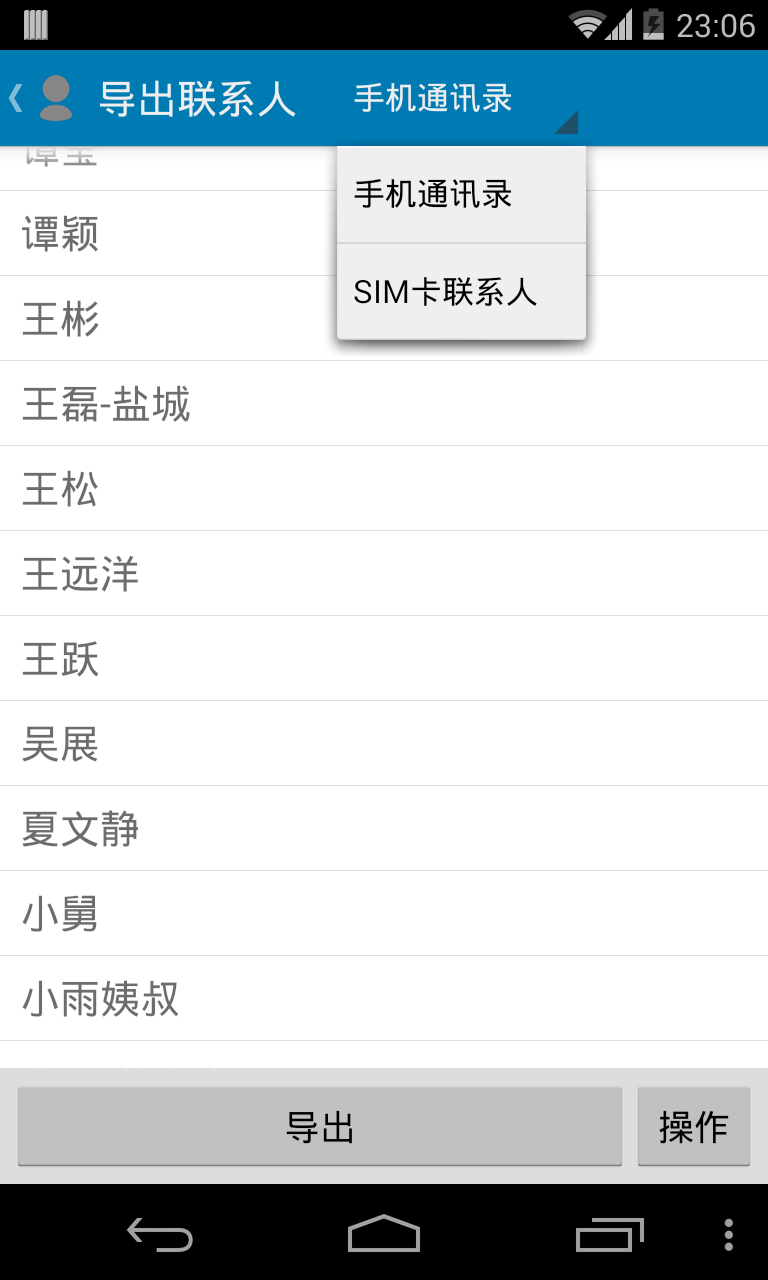This screenshot has height=1280, width=768.
Task: Select 手机通讯录 from the dropdown list
Action: (x=460, y=195)
